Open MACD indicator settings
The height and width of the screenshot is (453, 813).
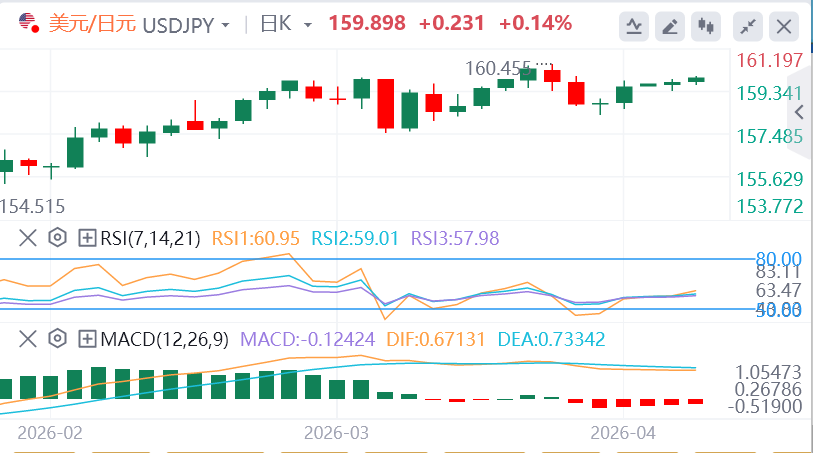58,339
